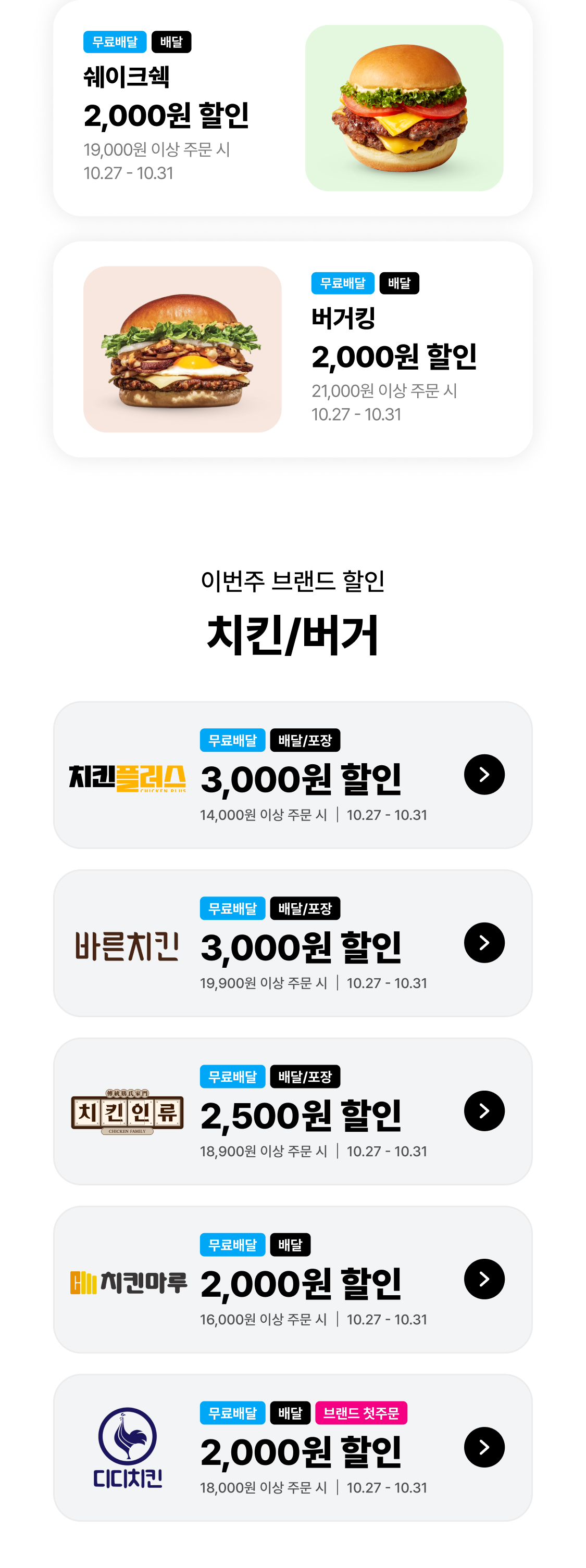Open the 치킨플러스 3,000원 discount offer
The width and height of the screenshot is (586, 1568).
[484, 774]
